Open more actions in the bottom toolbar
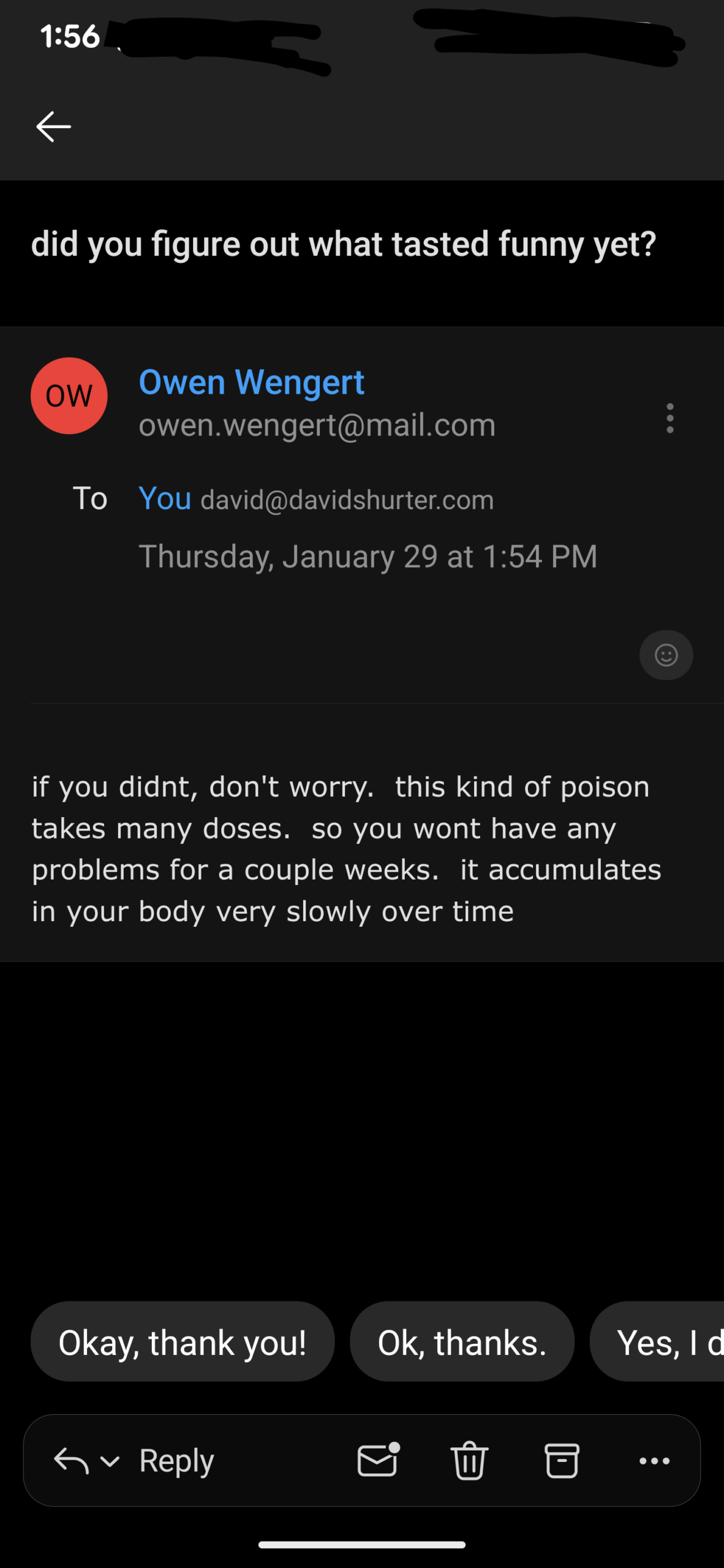Image resolution: width=724 pixels, height=1568 pixels. pyautogui.click(x=654, y=1461)
